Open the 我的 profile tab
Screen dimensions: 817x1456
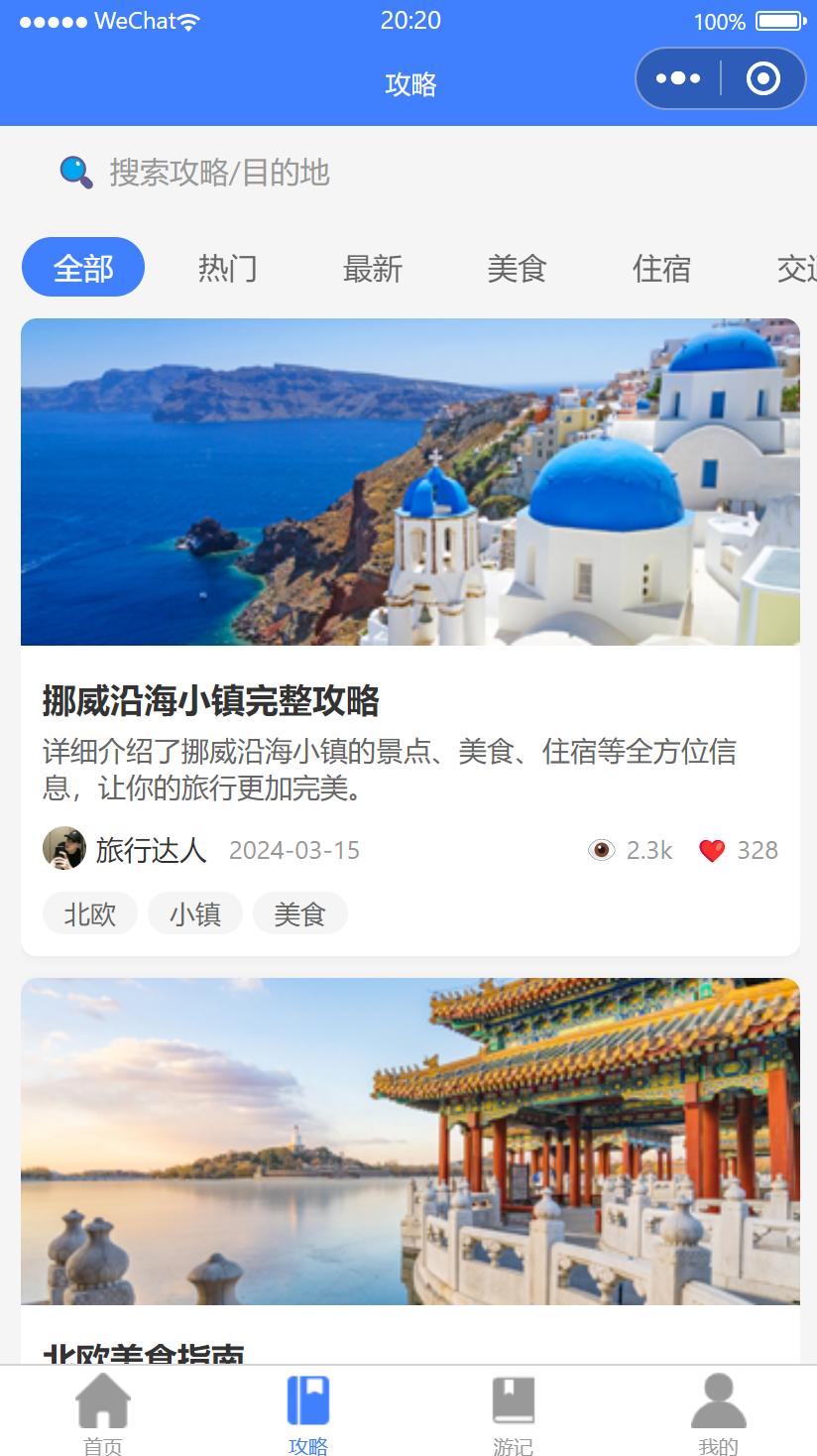click(718, 1412)
